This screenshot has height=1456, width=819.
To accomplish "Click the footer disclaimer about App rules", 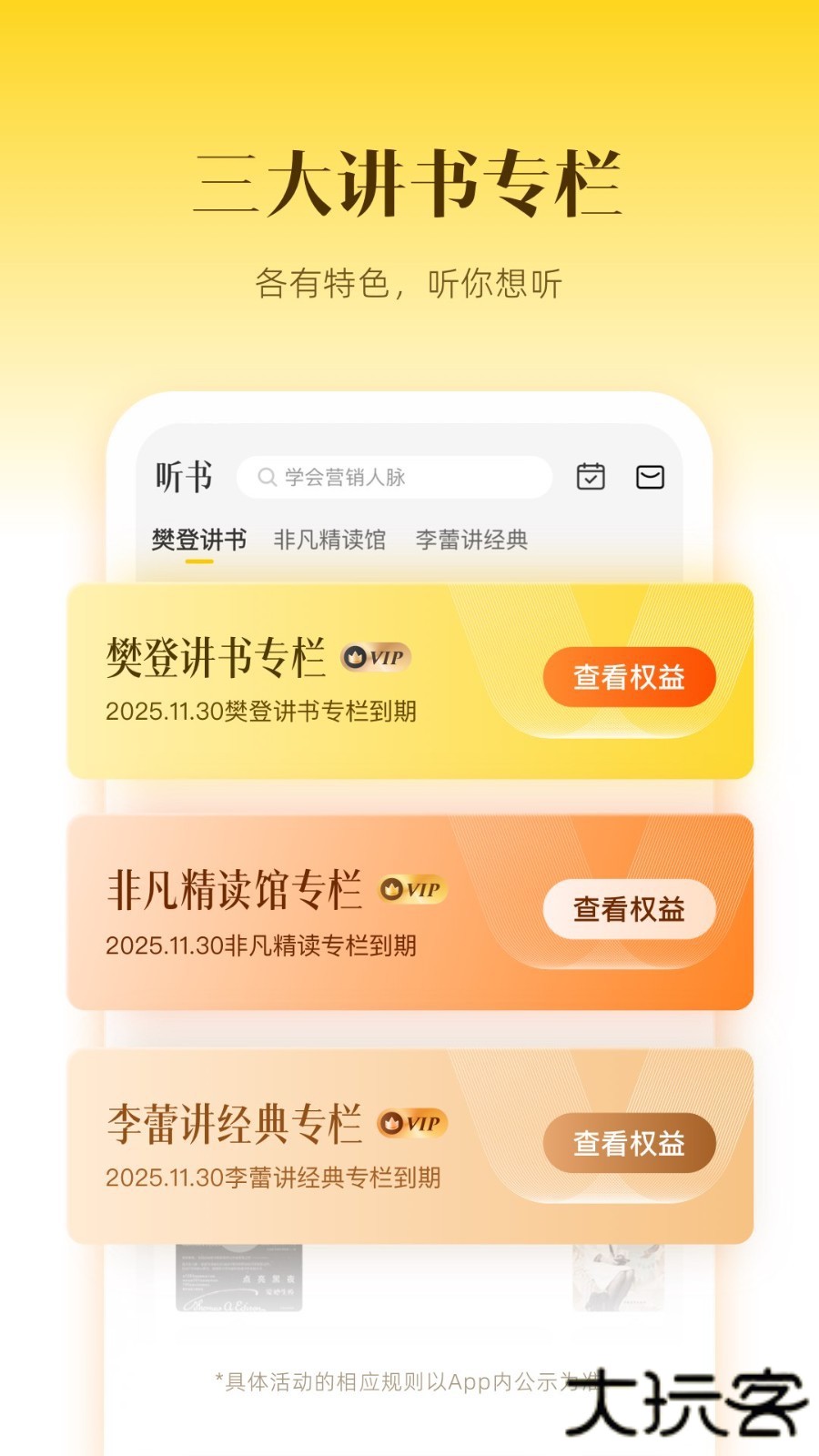I will tap(408, 1381).
